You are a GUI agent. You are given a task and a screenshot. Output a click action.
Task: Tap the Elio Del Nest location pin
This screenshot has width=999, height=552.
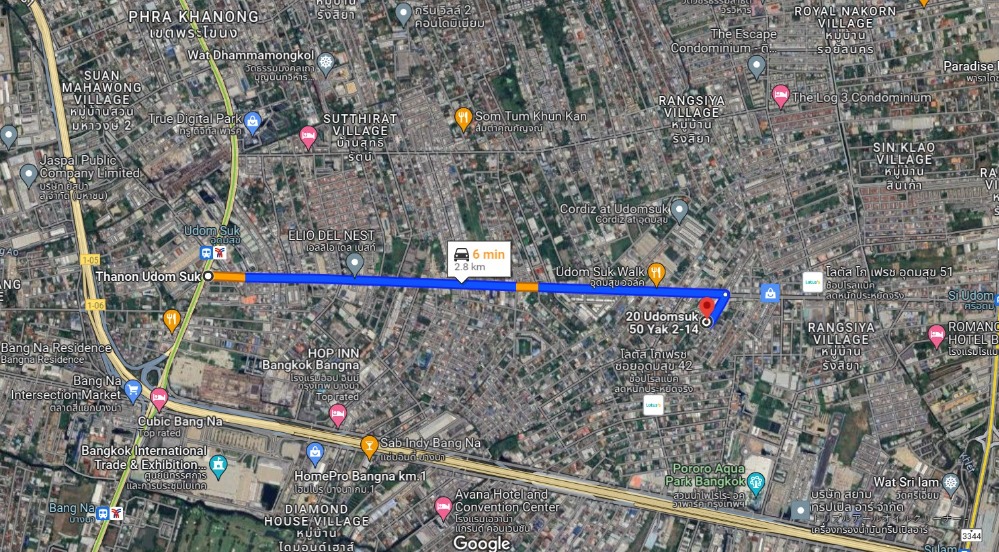(354, 263)
